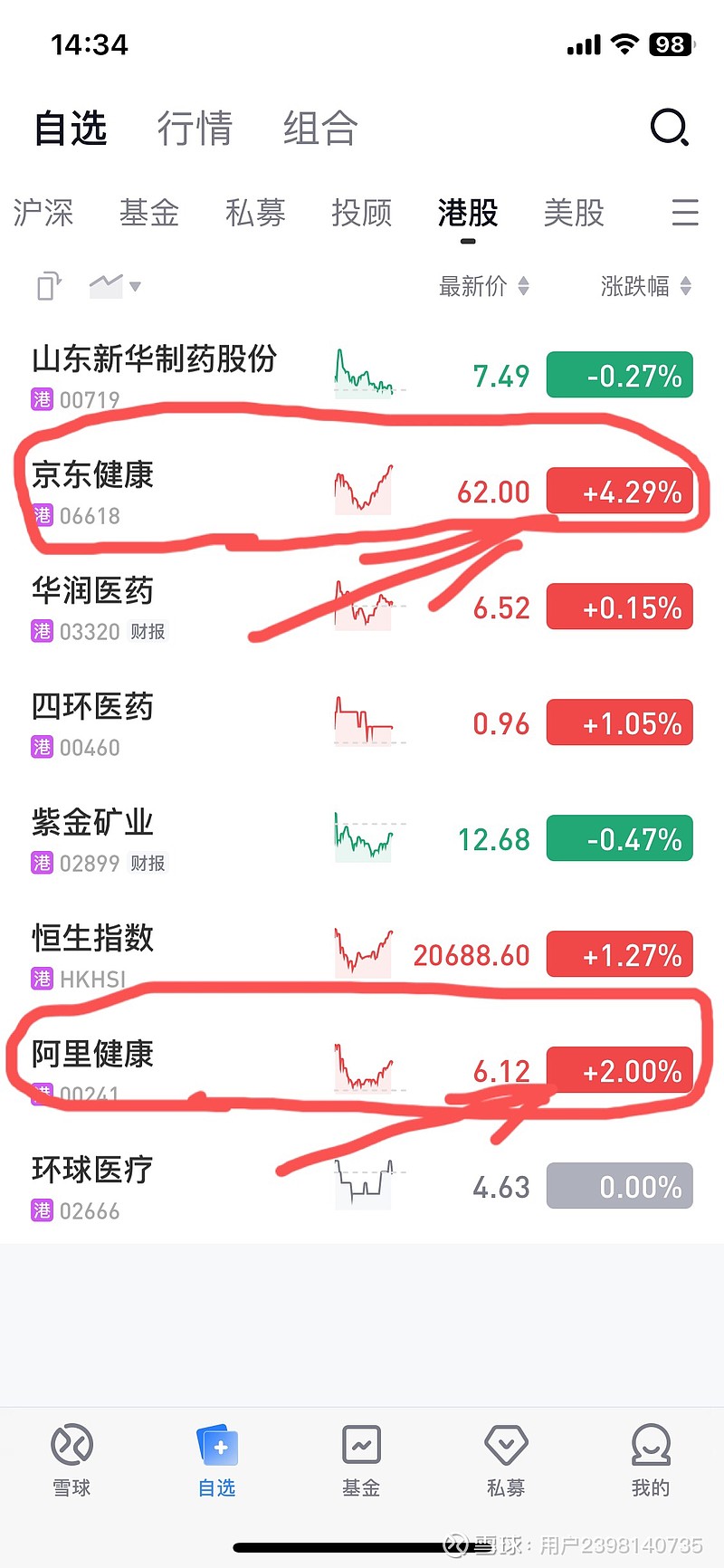Sort the list by 涨跌幅

646,287
